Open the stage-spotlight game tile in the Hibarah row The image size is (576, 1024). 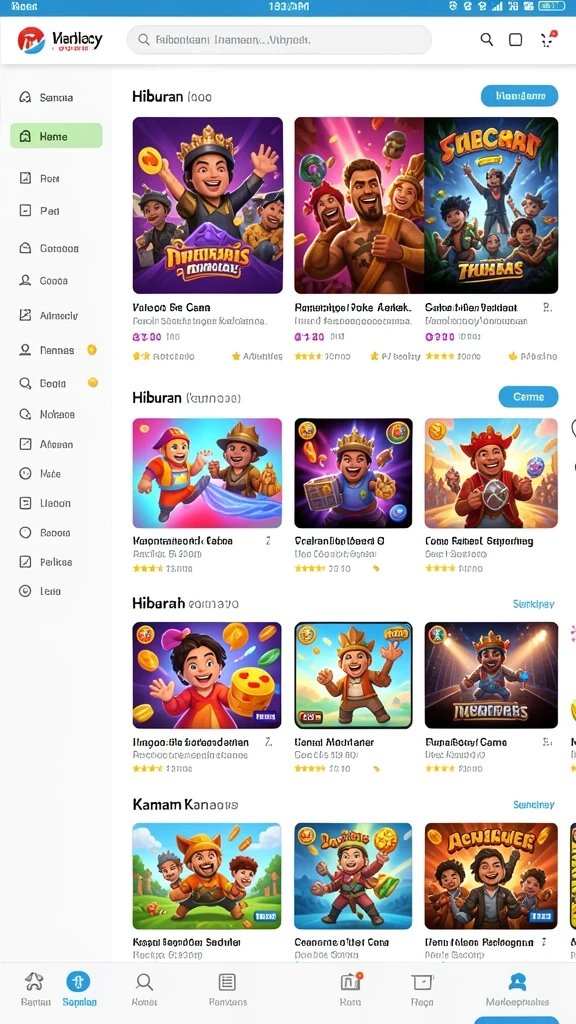click(491, 675)
